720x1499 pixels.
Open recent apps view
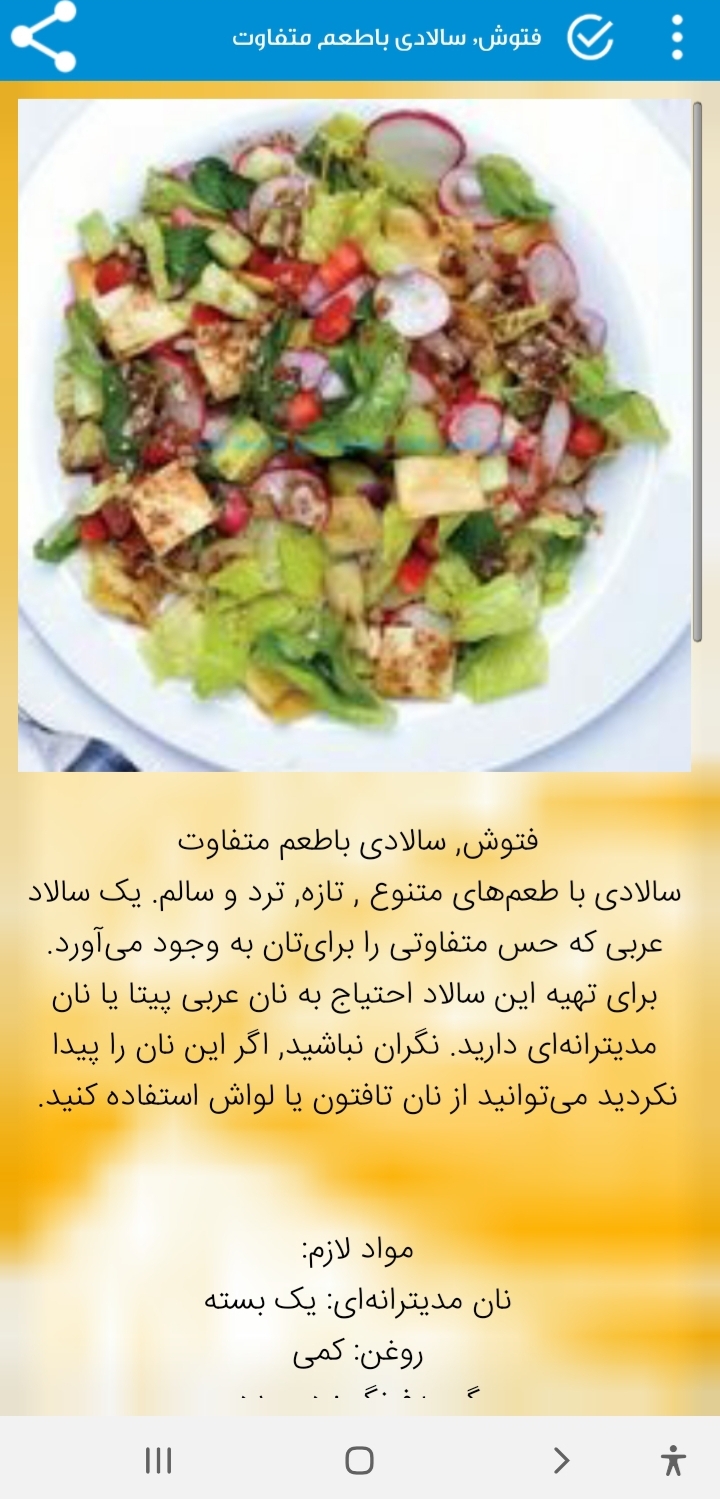(x=158, y=1460)
